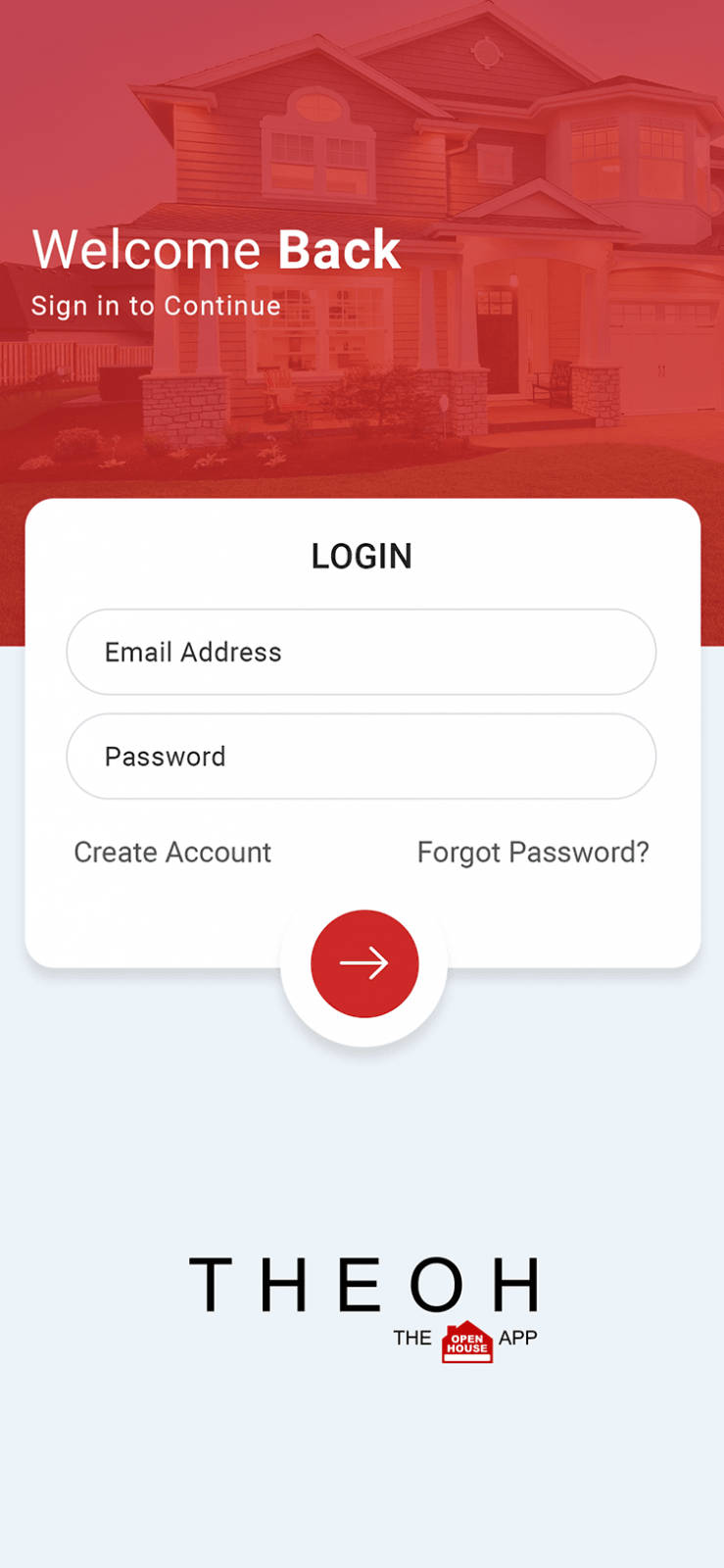The image size is (724, 1568).
Task: Submit login with the red arrow button
Action: (364, 963)
